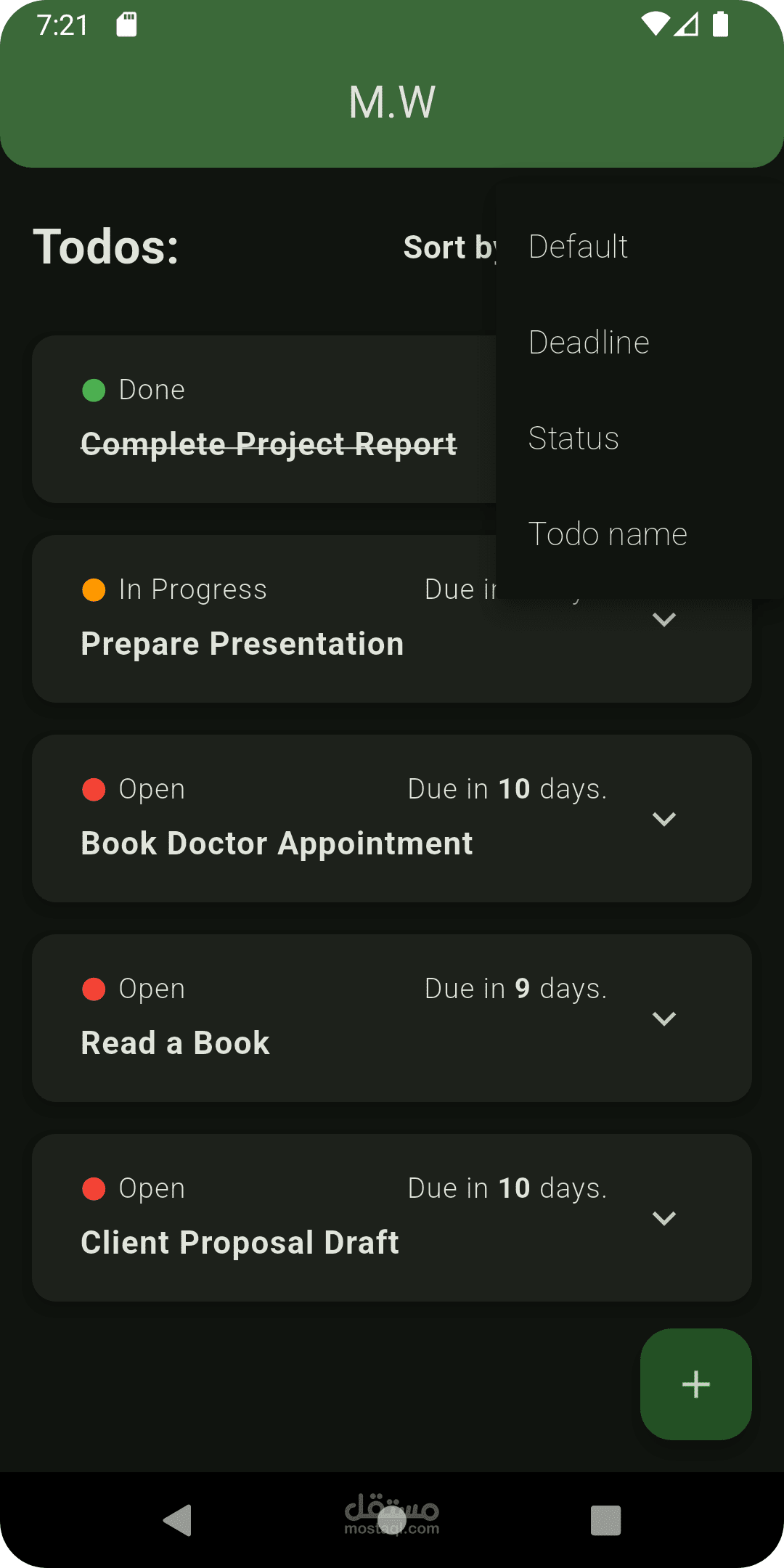Viewport: 784px width, 1568px height.
Task: Choose Status in the sort menu
Action: (573, 438)
